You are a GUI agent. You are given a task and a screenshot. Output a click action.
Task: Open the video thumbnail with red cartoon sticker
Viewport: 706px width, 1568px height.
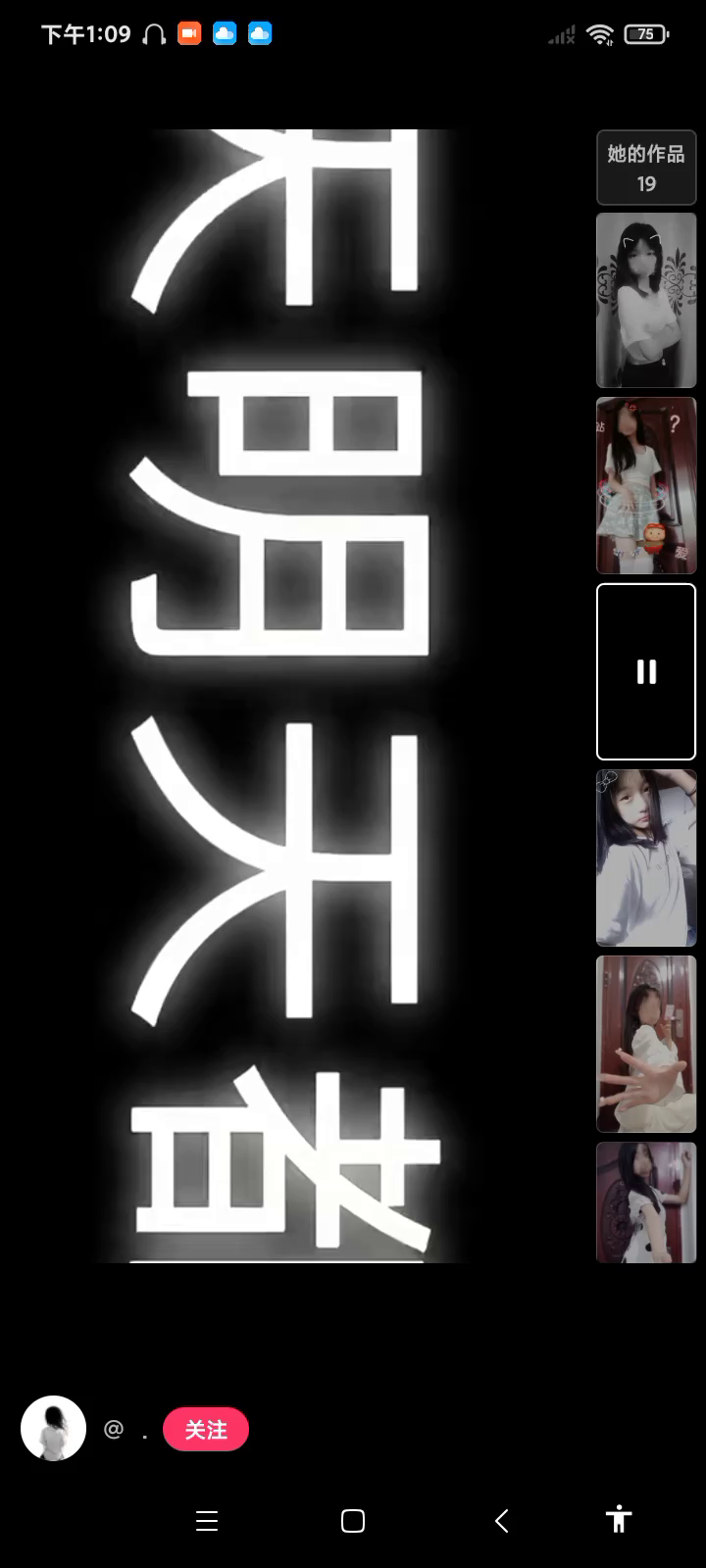point(646,485)
